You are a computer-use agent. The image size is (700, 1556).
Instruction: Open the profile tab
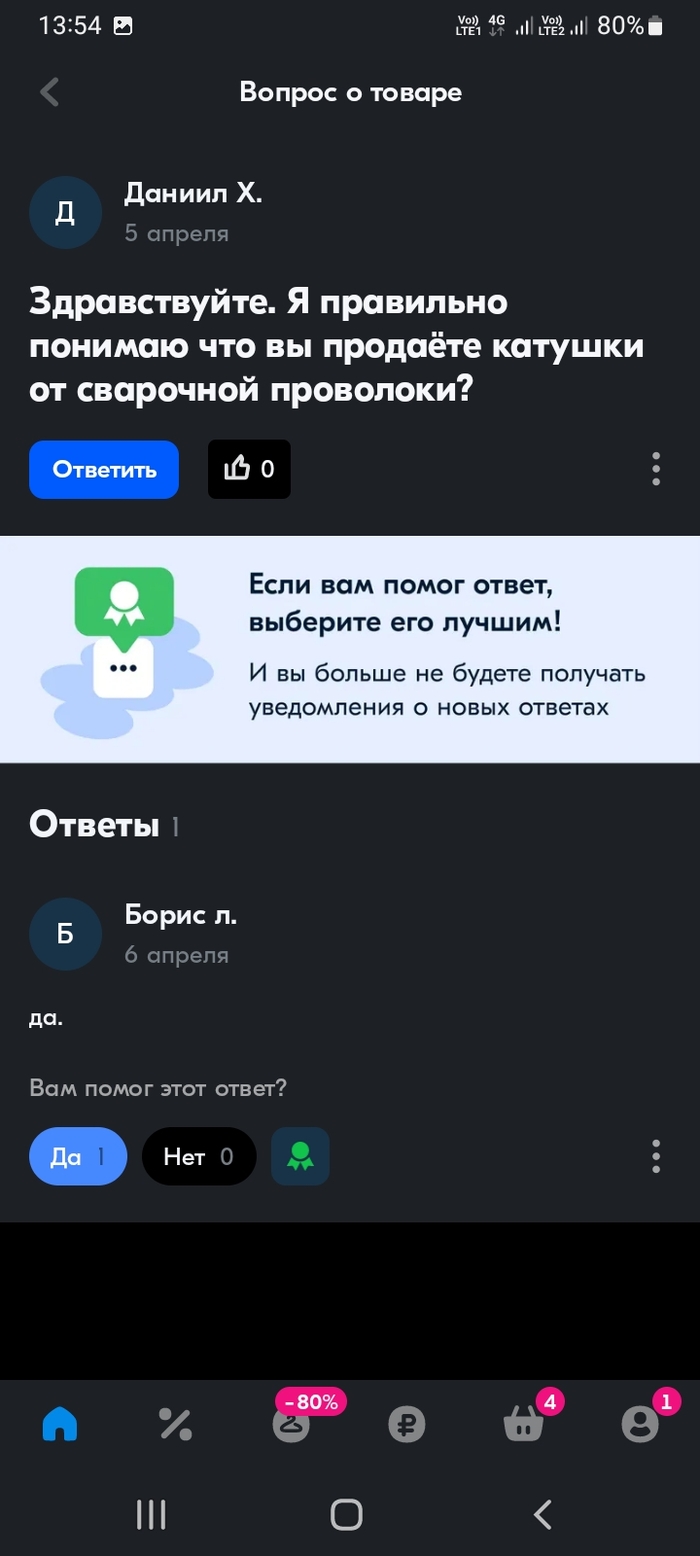[x=640, y=1423]
